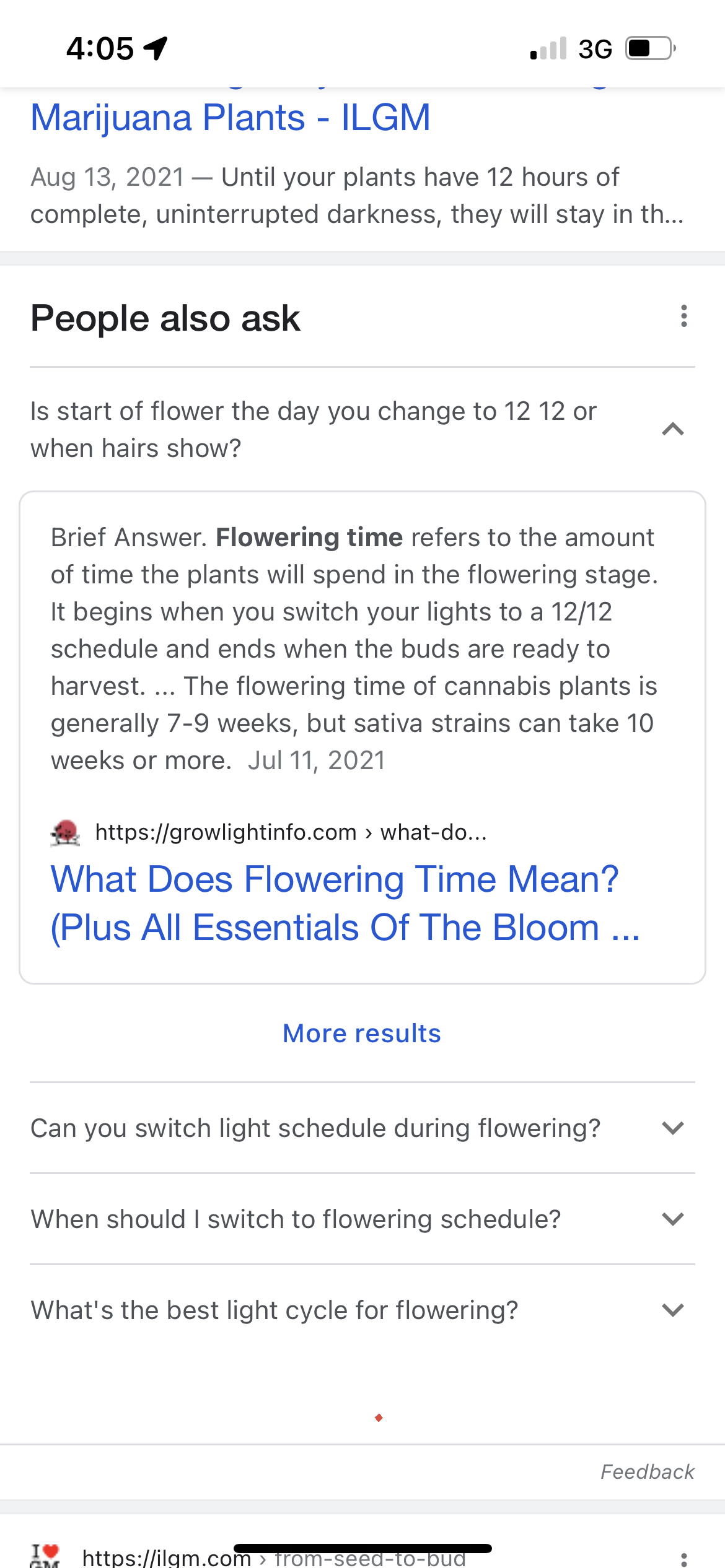725x1568 pixels.
Task: Open the Marijuana Plants - ILGM result
Action: click(231, 117)
